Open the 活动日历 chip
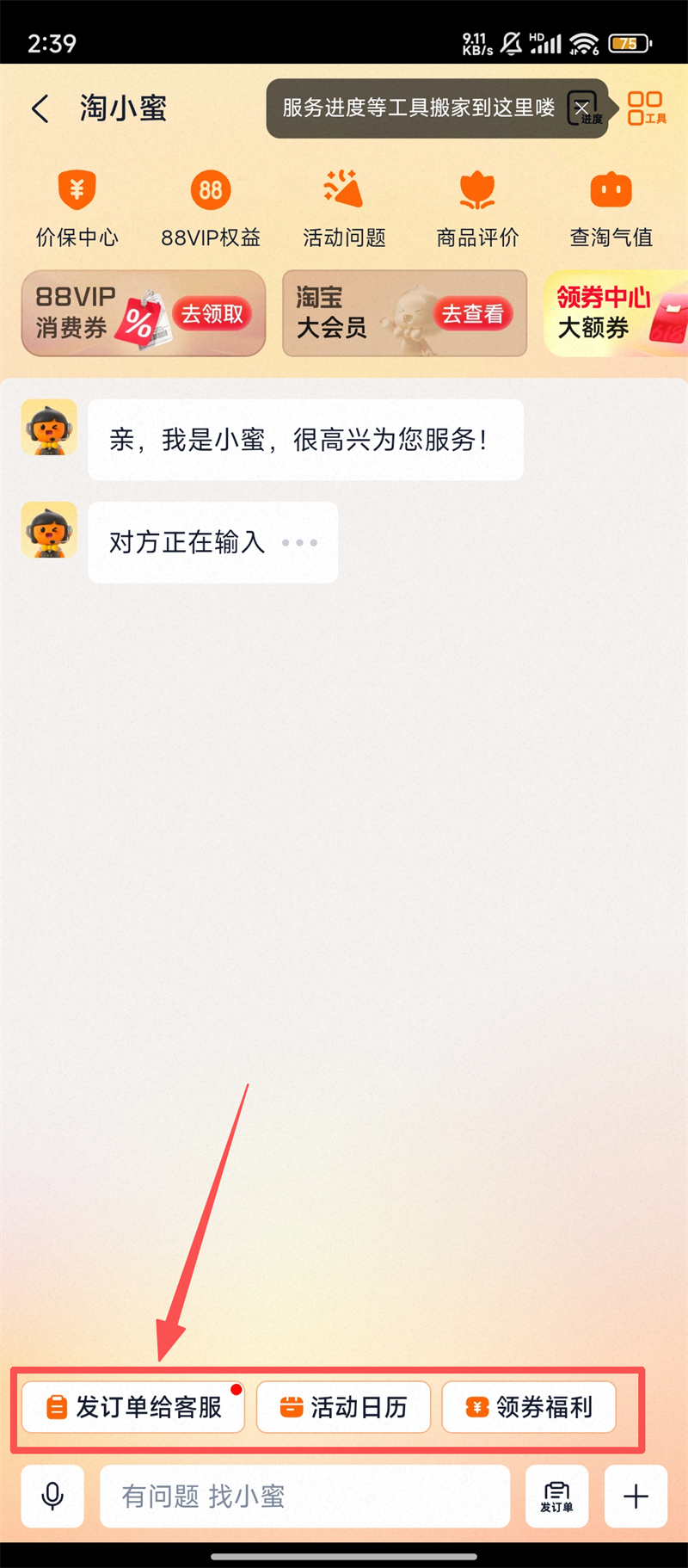The width and height of the screenshot is (688, 1568). [x=343, y=1407]
